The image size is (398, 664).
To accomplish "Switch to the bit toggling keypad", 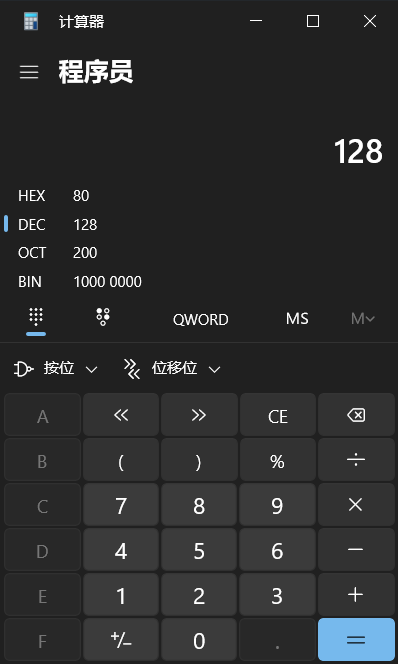I will click(103, 318).
